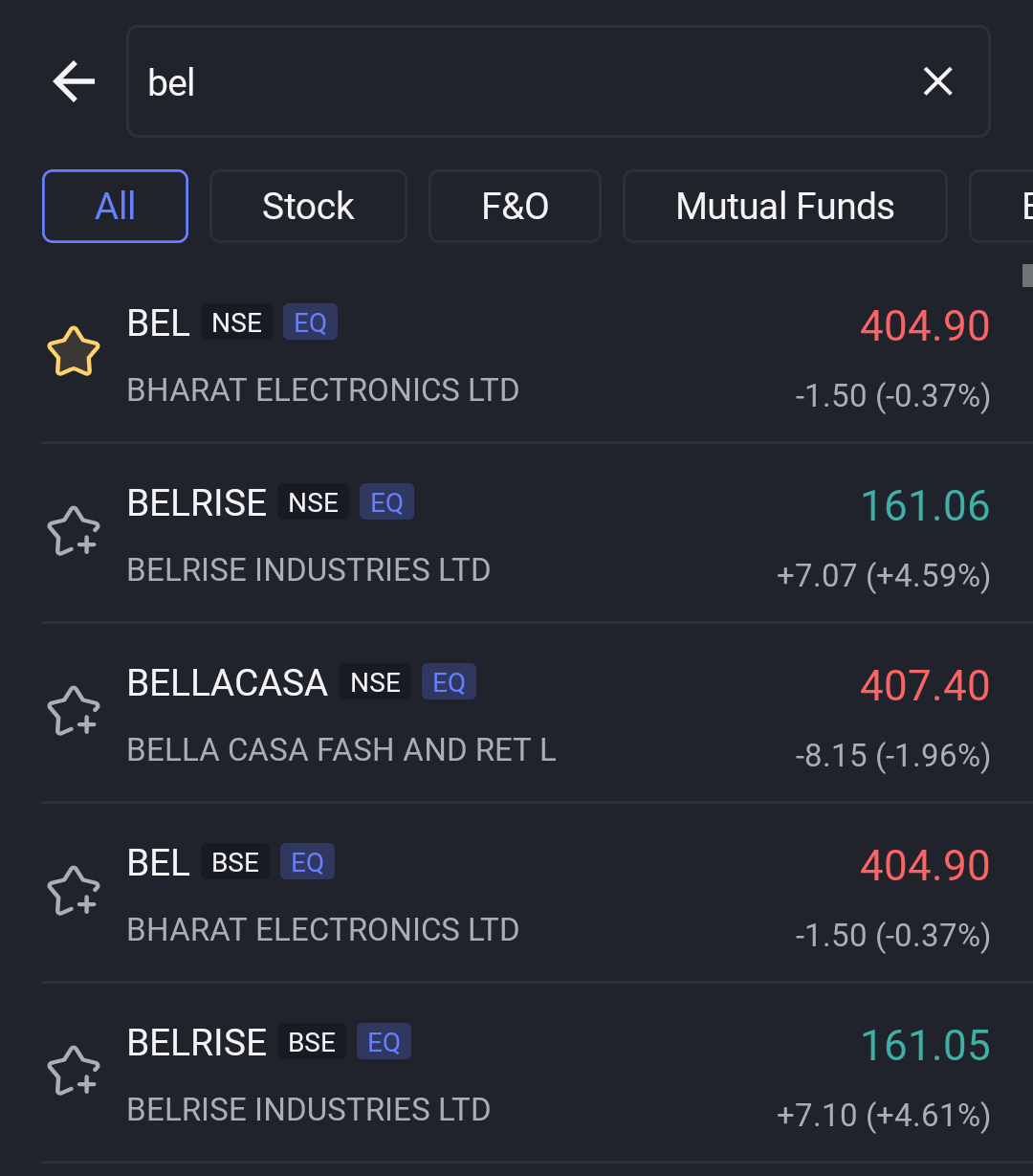Add BELRISE NSE to watchlist
The image size is (1033, 1176).
74,532
